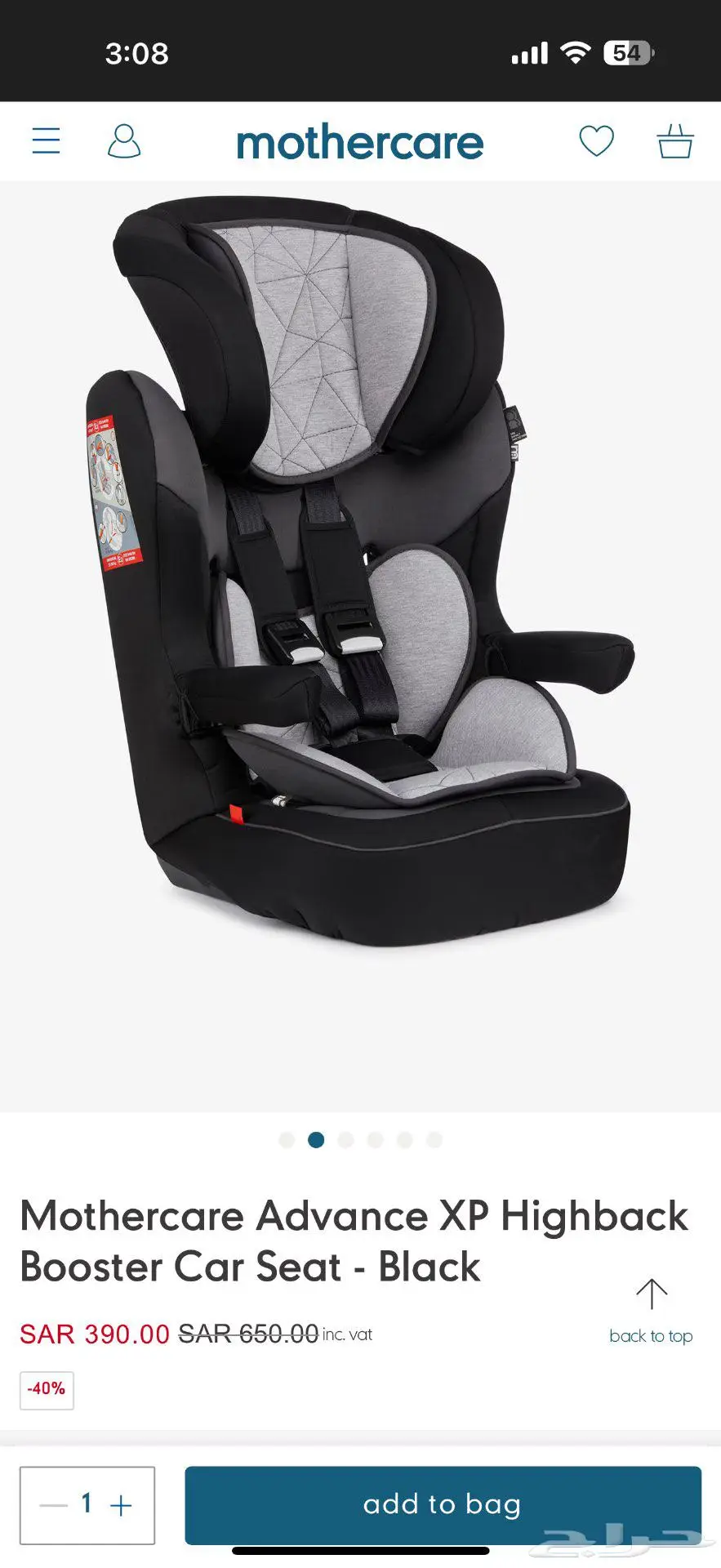
Task: Jump to the third image dot
Action: pyautogui.click(x=345, y=1139)
